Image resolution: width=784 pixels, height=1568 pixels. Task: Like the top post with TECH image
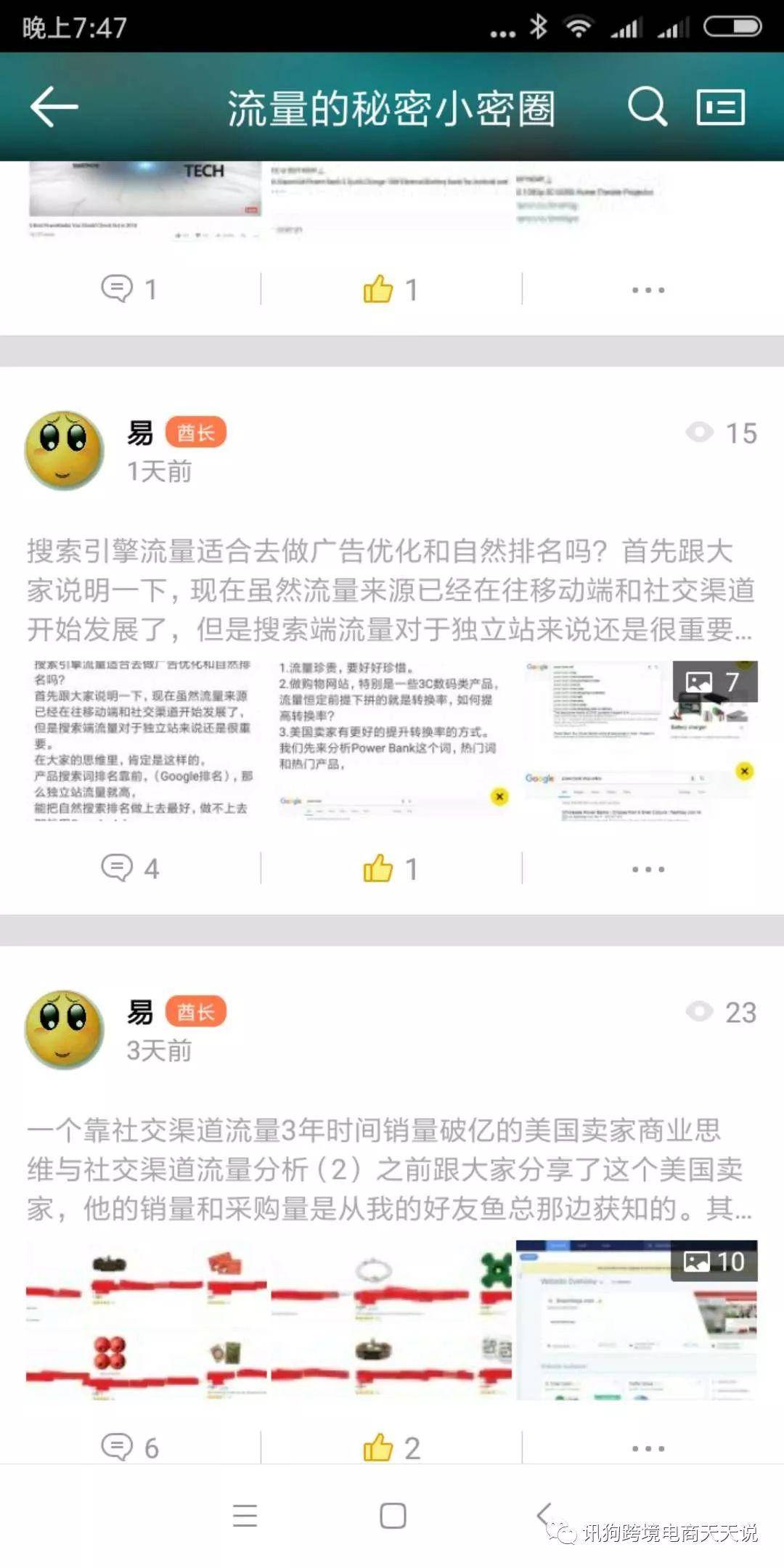[391, 290]
